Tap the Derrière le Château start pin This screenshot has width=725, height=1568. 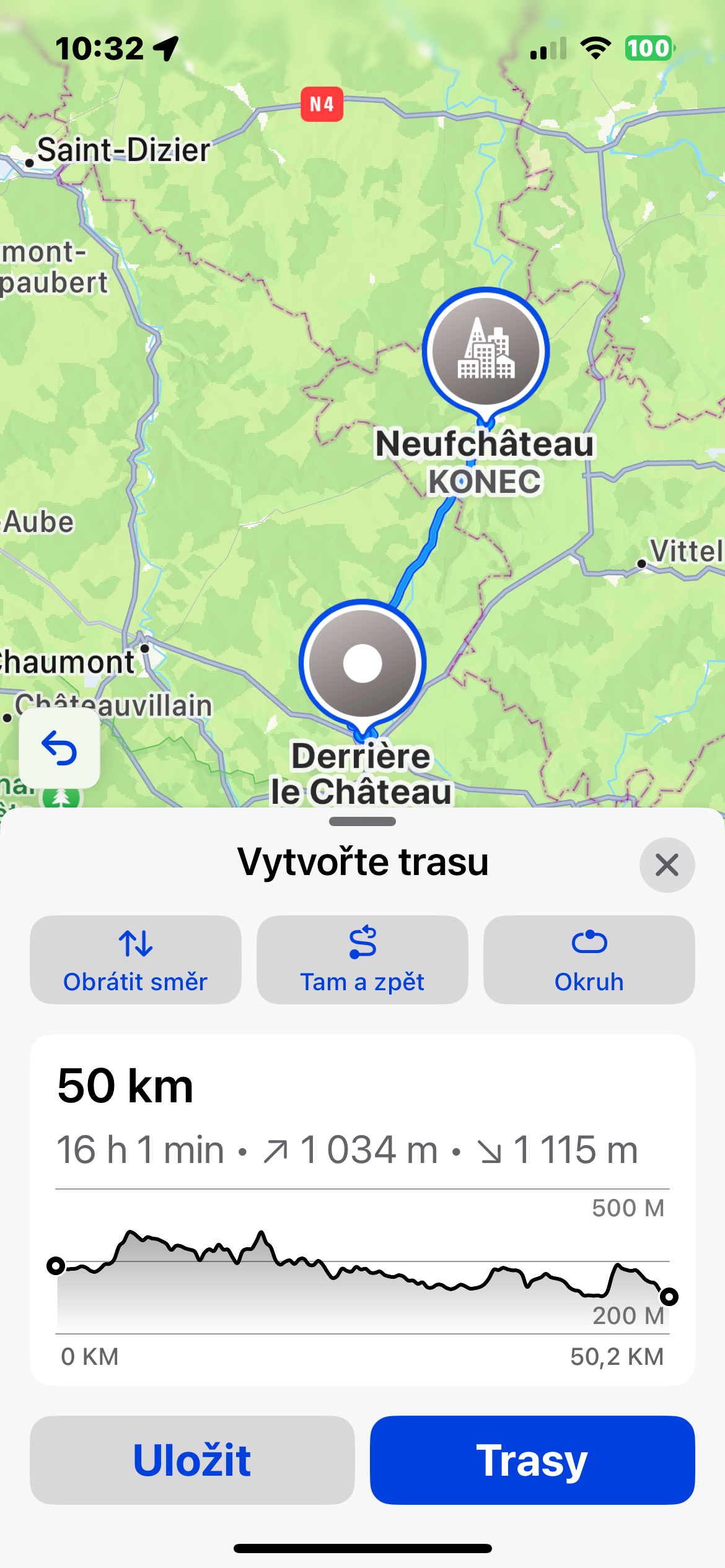pos(362,663)
